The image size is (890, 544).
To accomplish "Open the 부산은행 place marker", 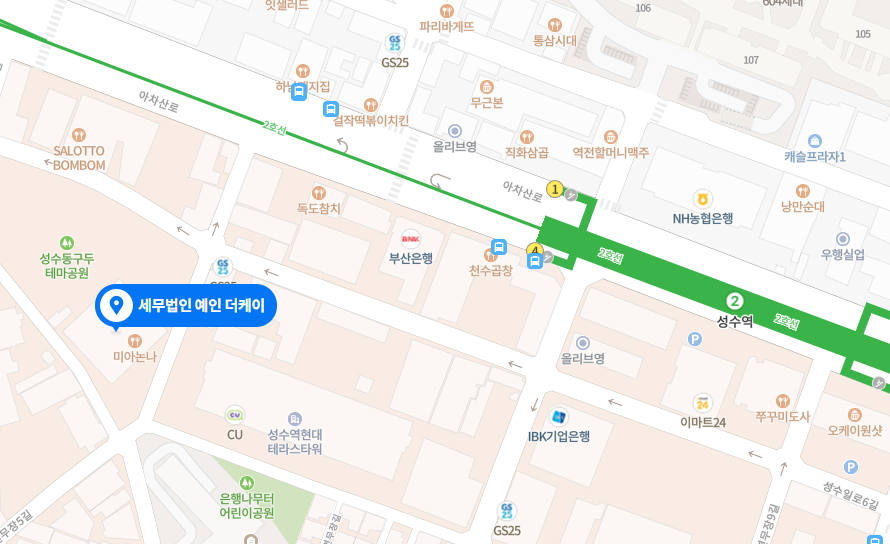I will (x=410, y=238).
